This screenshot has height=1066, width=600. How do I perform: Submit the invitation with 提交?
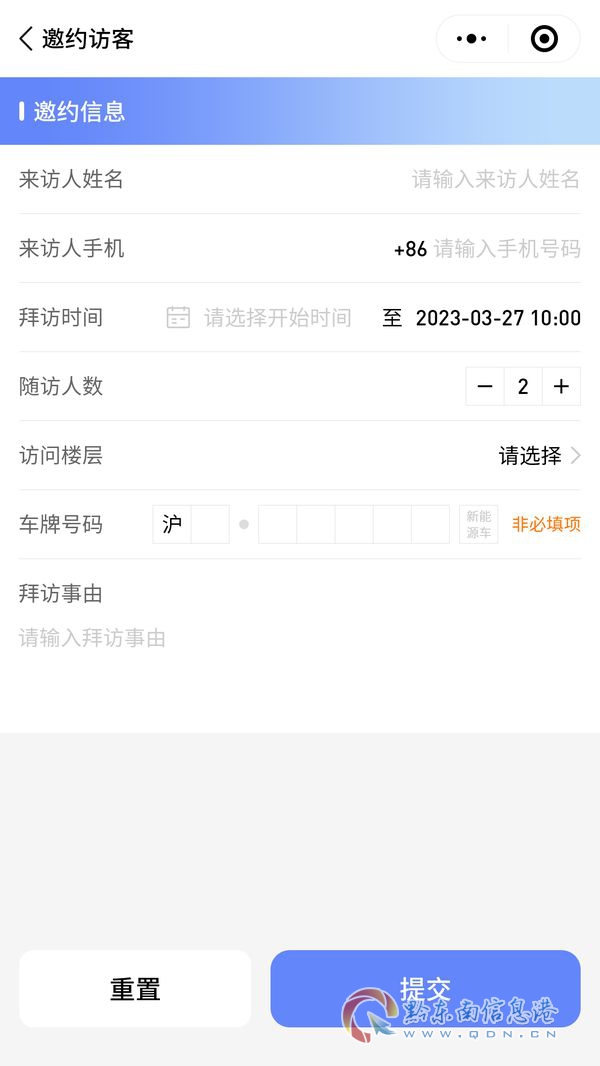coord(425,988)
